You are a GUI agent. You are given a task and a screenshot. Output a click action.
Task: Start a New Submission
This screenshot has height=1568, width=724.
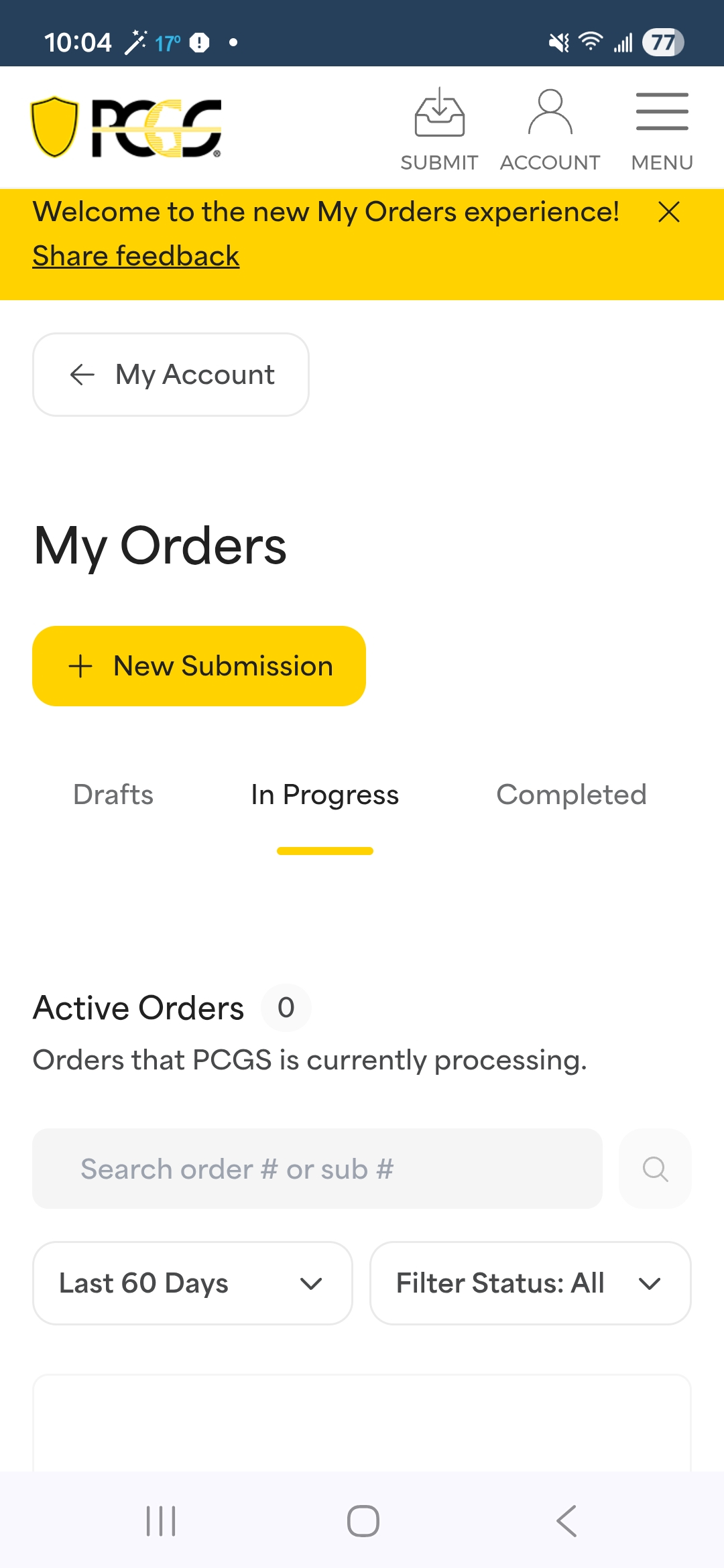point(199,666)
